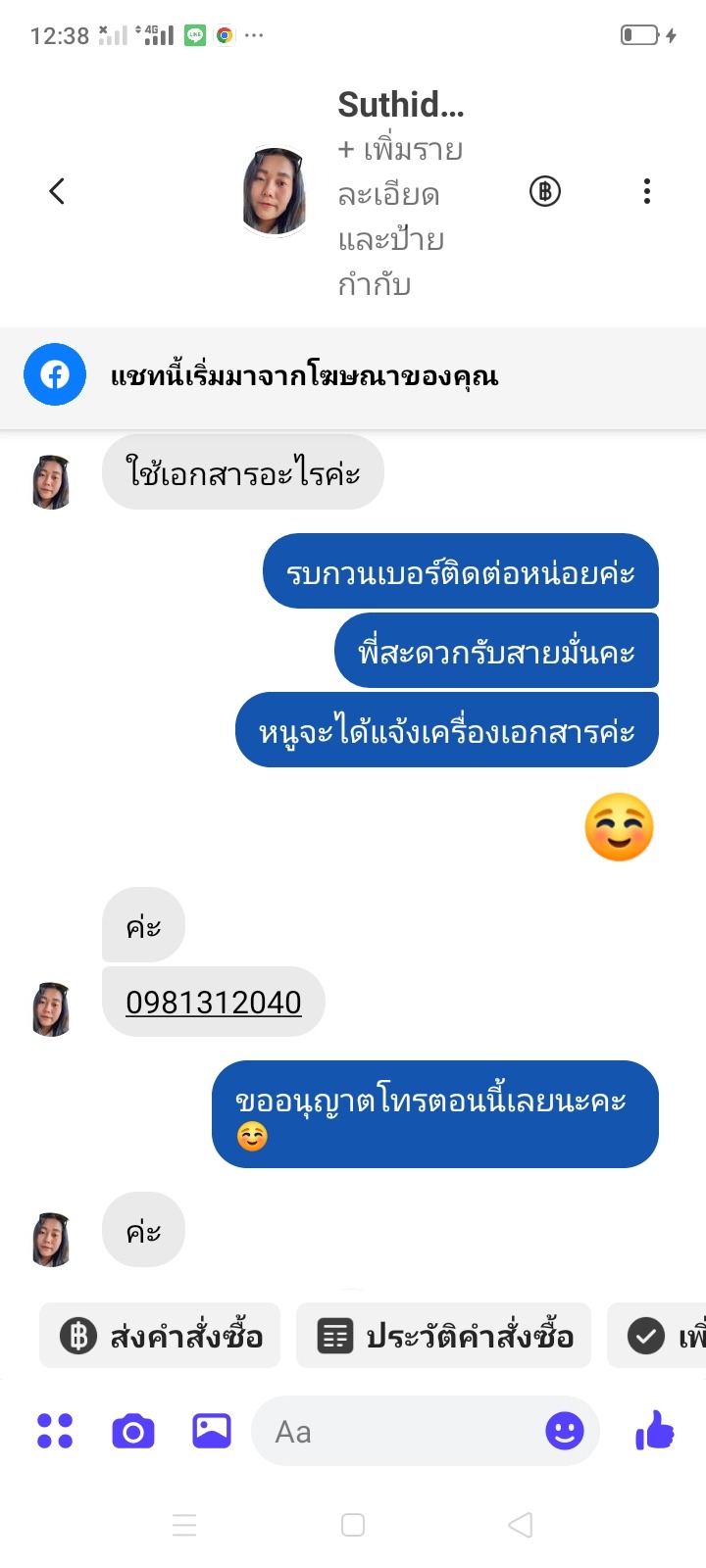Tap the system back navigation button

(521, 1525)
